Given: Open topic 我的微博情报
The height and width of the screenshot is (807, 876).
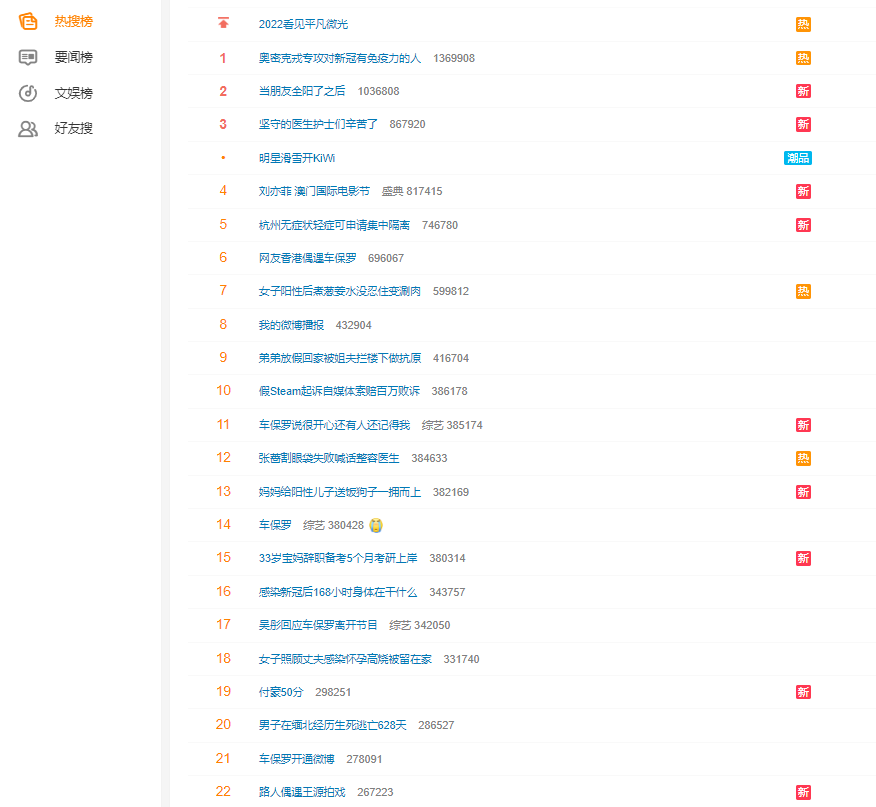Looking at the screenshot, I should [x=291, y=325].
